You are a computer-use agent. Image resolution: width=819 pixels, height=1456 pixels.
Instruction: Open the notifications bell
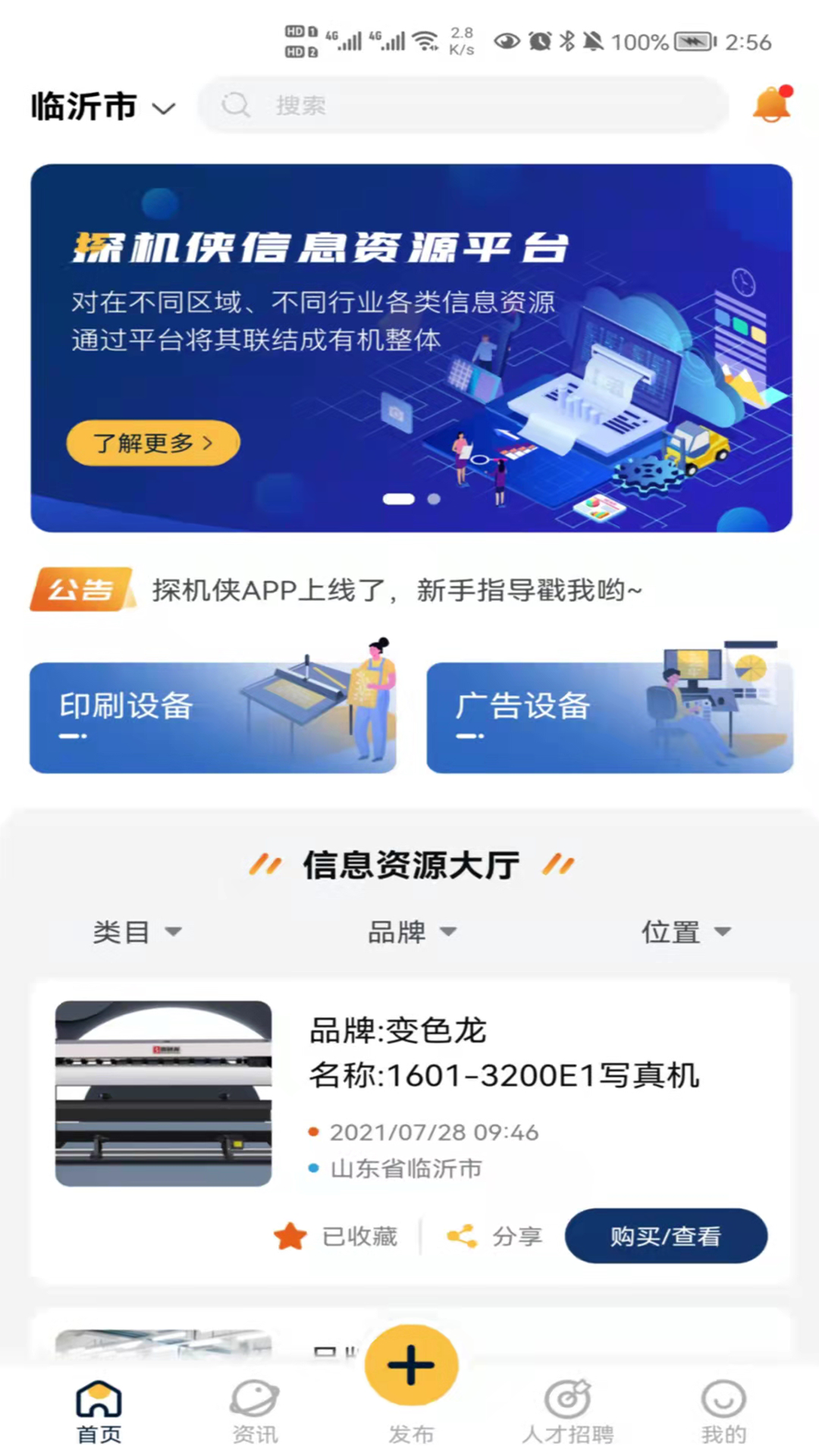[x=771, y=105]
